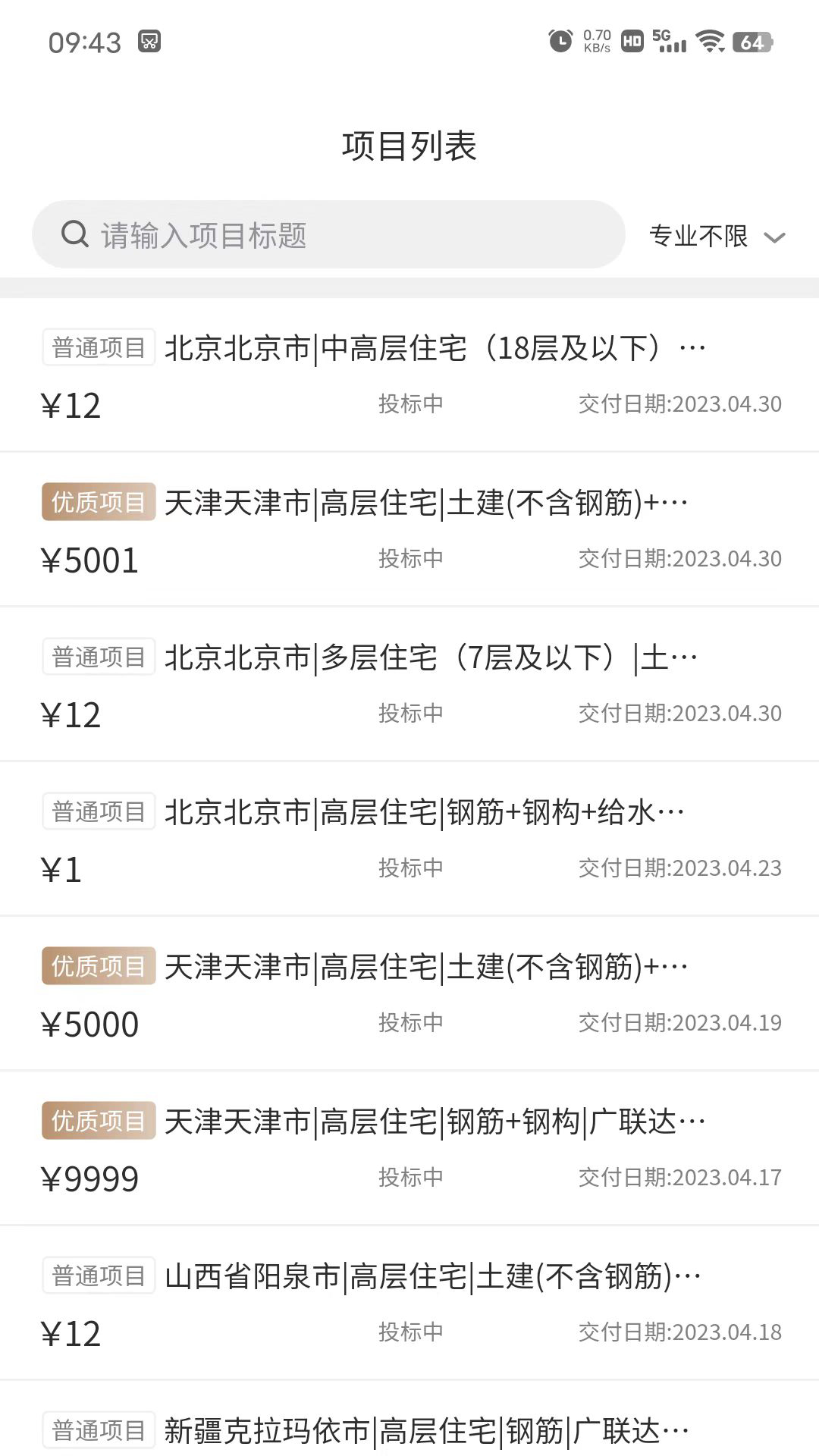Viewport: 819px width, 1456px height.
Task: Open the 天津 project priced ¥5001
Action: [x=409, y=529]
